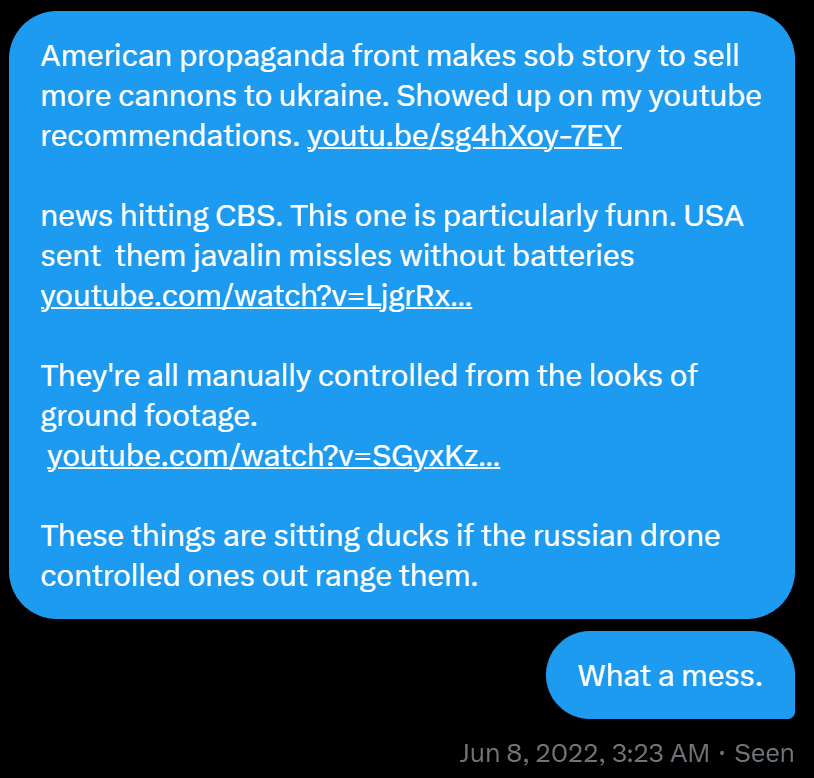The height and width of the screenshot is (778, 814).
Task: Open the youtu.be/sg4hXoy-7EY link
Action: coord(464,137)
